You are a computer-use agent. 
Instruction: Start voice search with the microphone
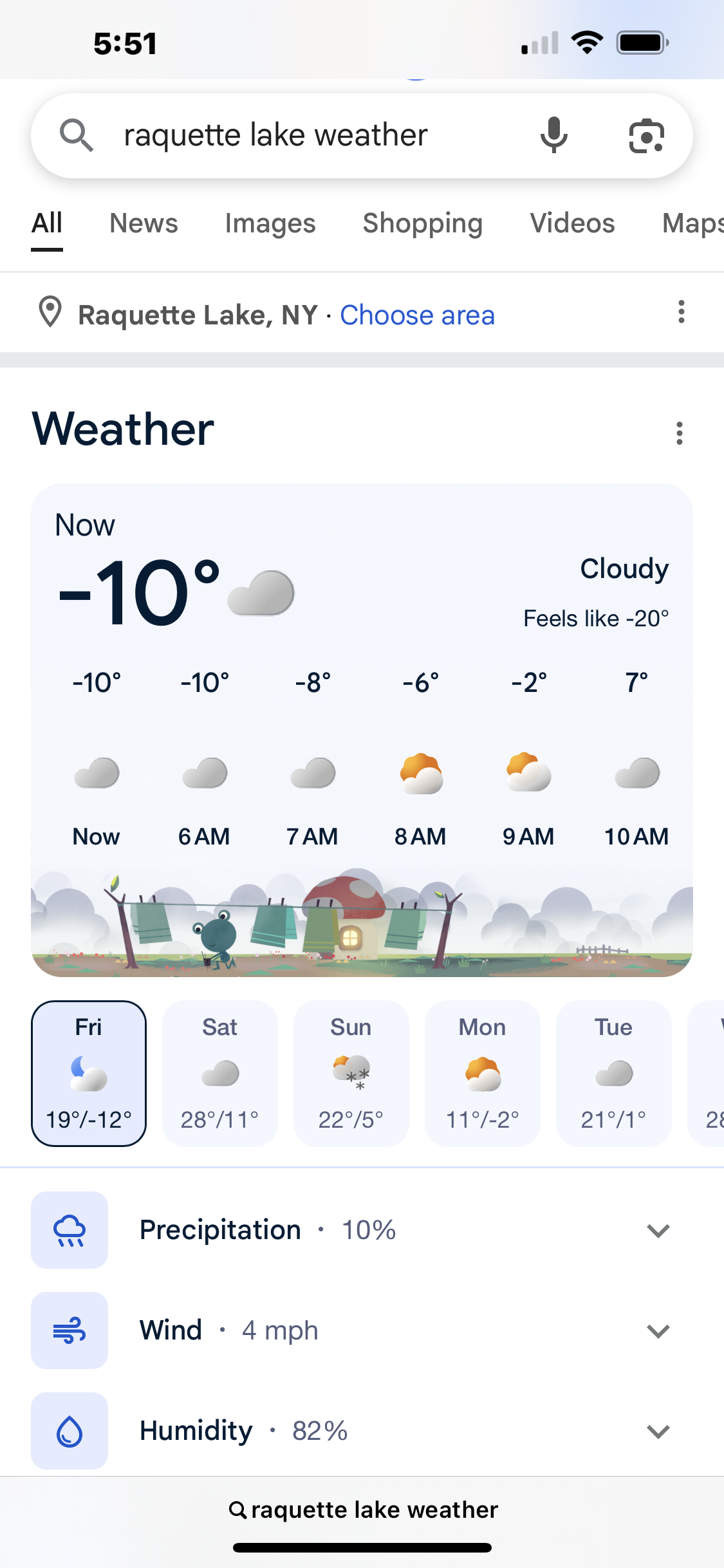553,136
